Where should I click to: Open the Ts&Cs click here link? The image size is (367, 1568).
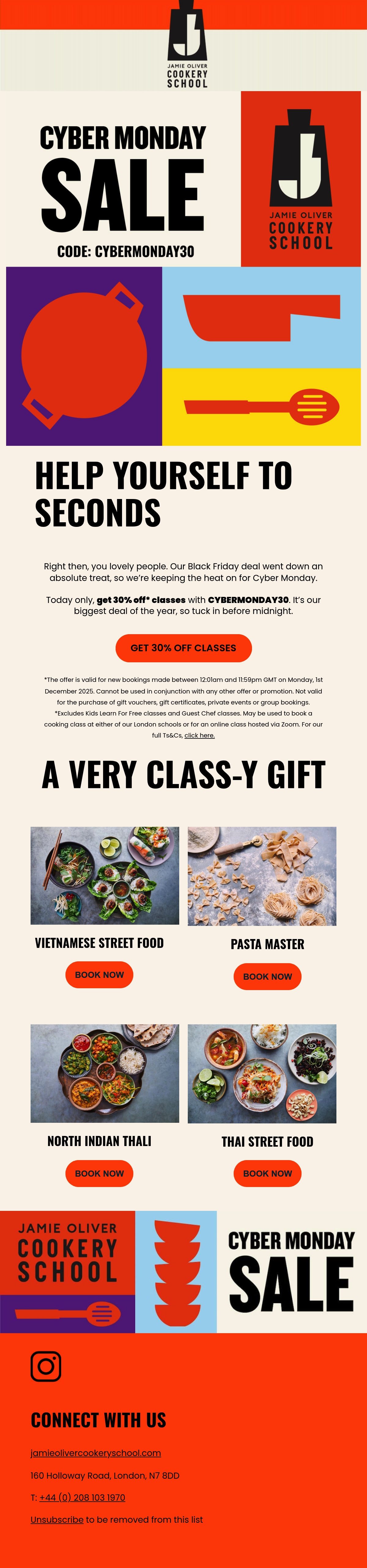point(200,735)
